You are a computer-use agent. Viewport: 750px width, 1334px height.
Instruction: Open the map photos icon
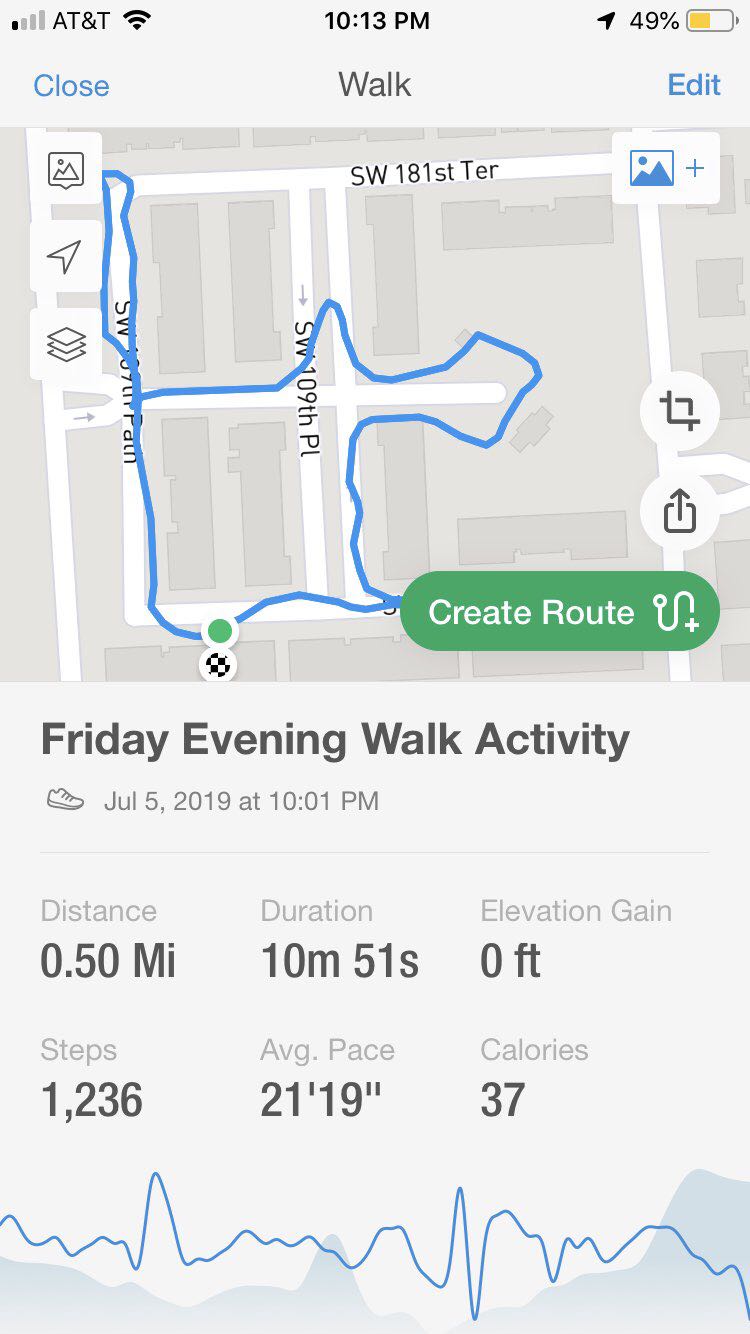[66, 170]
